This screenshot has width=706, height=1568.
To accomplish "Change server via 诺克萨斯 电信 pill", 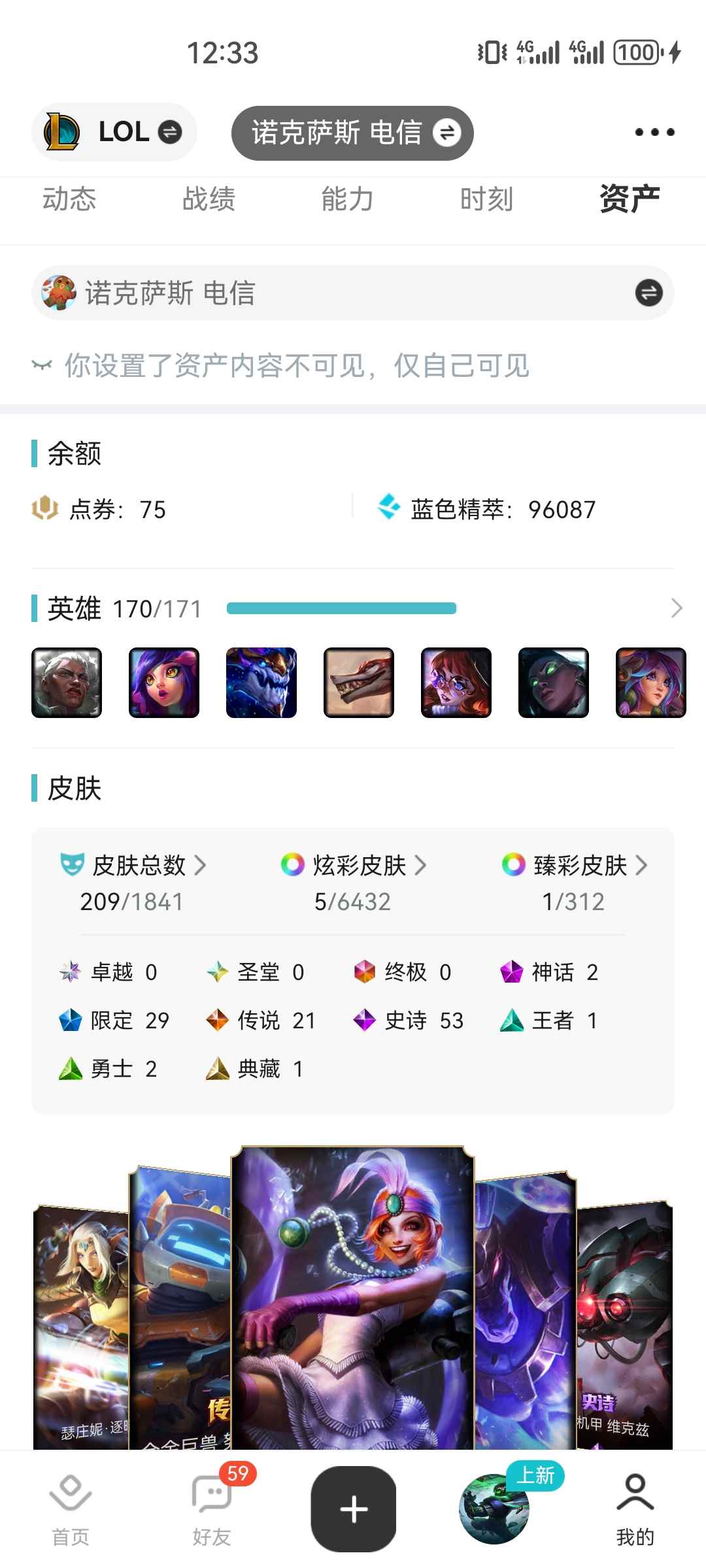I will coord(352,133).
